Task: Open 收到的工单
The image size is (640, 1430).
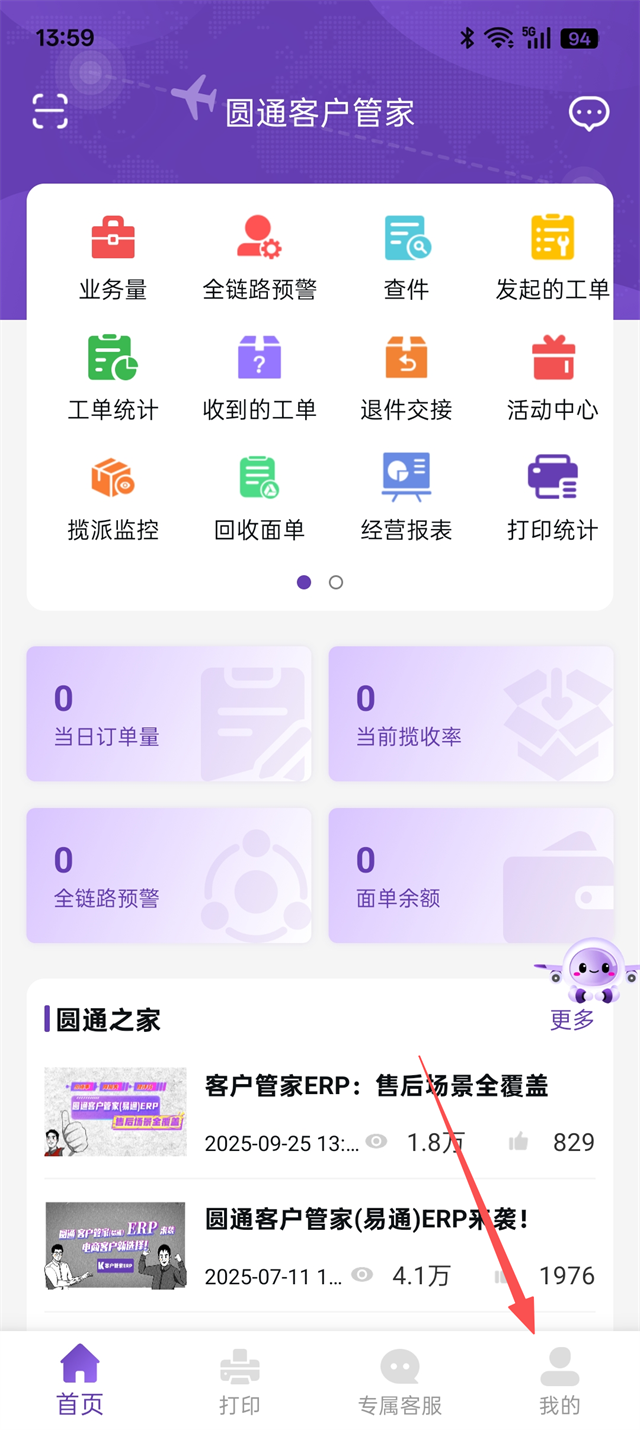Action: 260,378
